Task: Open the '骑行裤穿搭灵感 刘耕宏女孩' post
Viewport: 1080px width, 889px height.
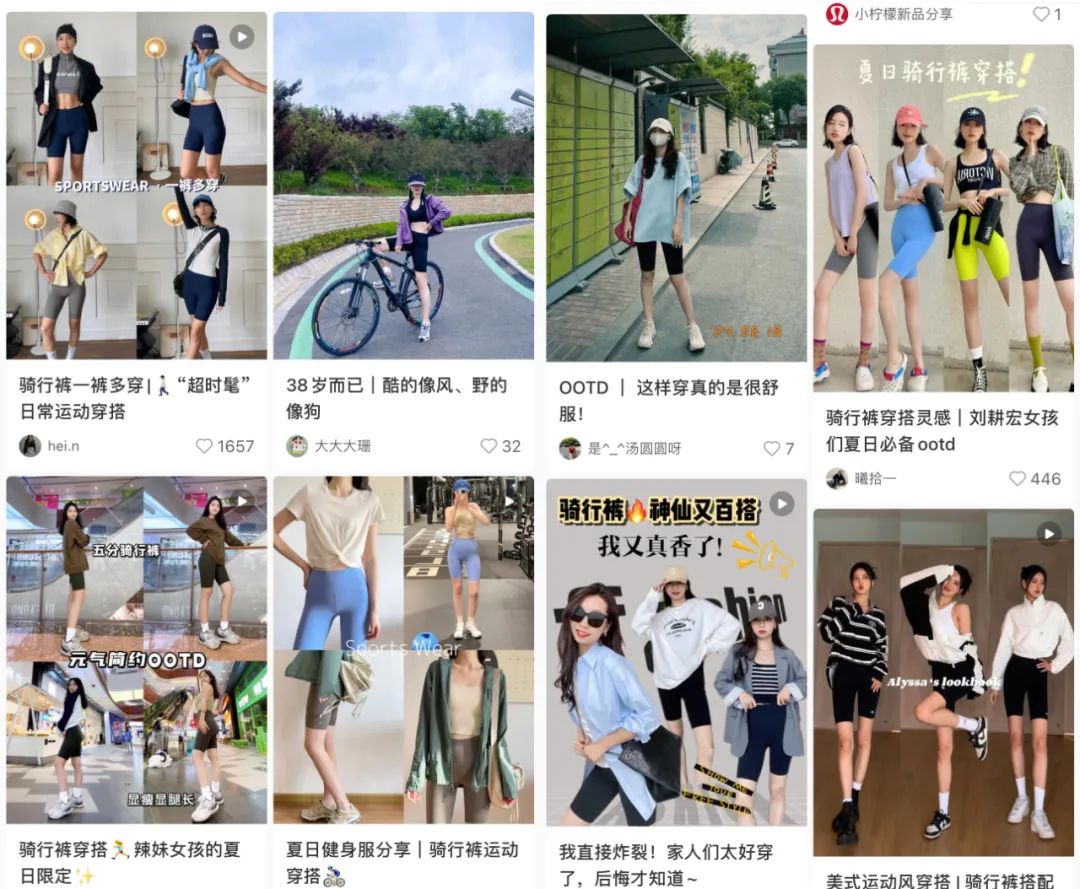Action: (x=944, y=218)
